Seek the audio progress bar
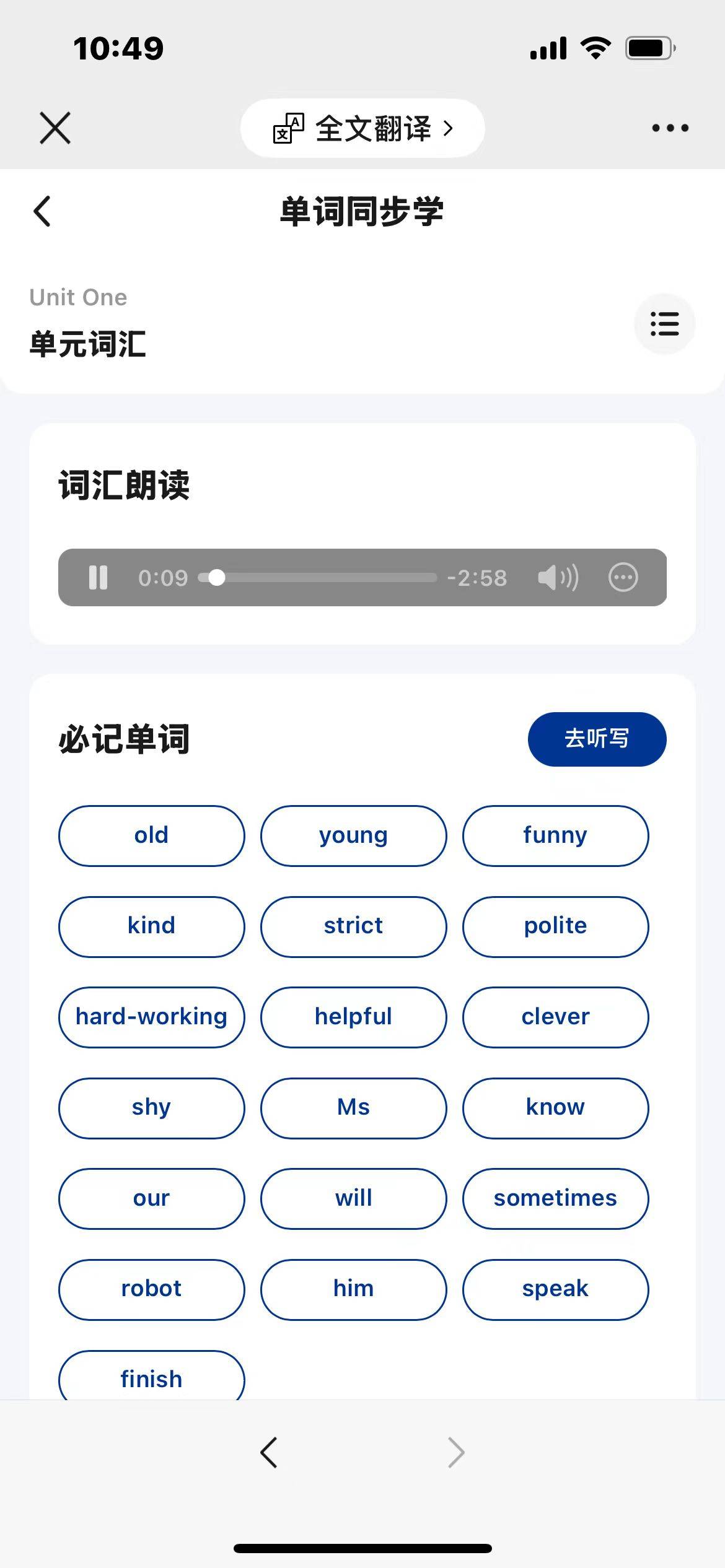Screen dimensions: 725x1568 317,578
